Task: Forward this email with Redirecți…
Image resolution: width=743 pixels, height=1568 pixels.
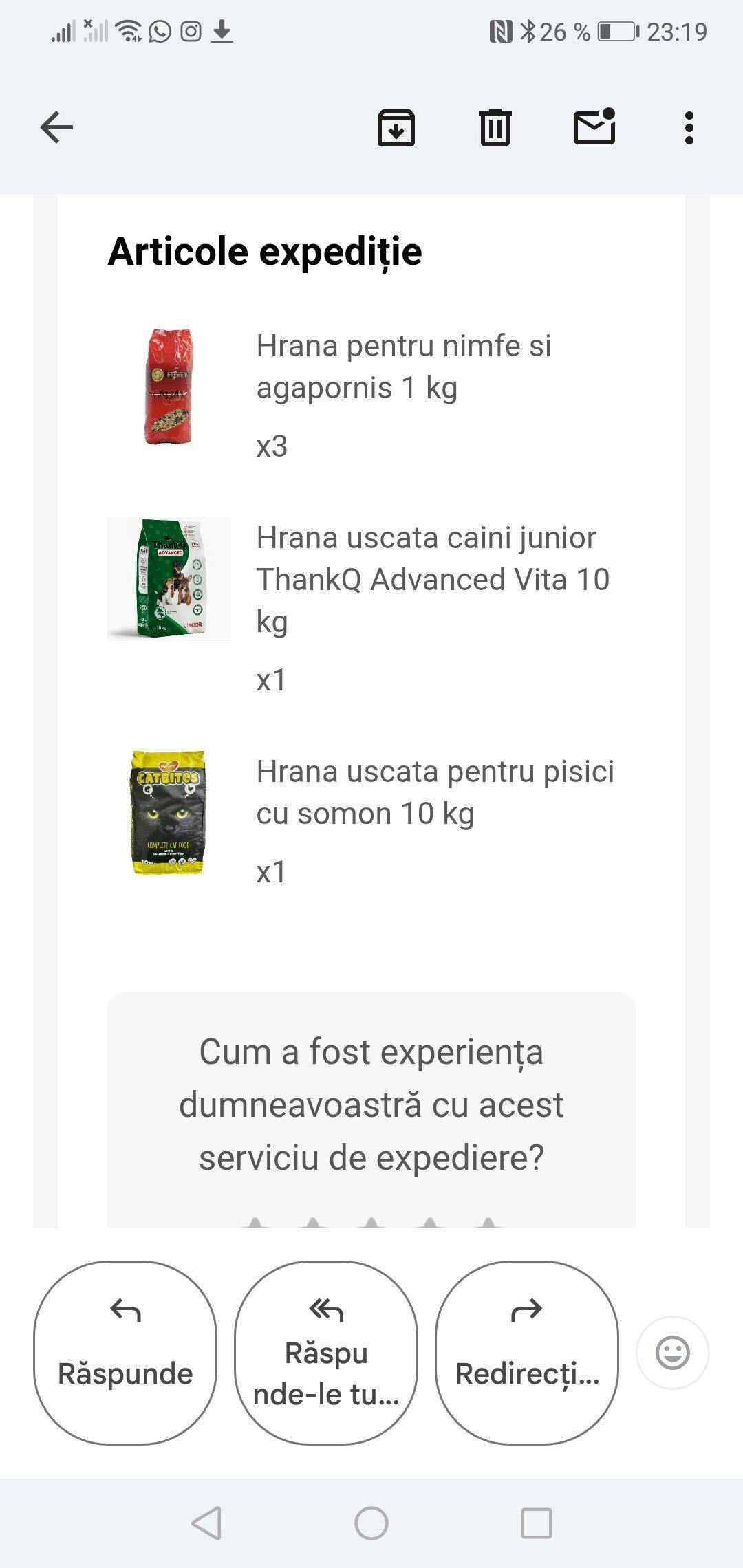Action: [527, 1352]
